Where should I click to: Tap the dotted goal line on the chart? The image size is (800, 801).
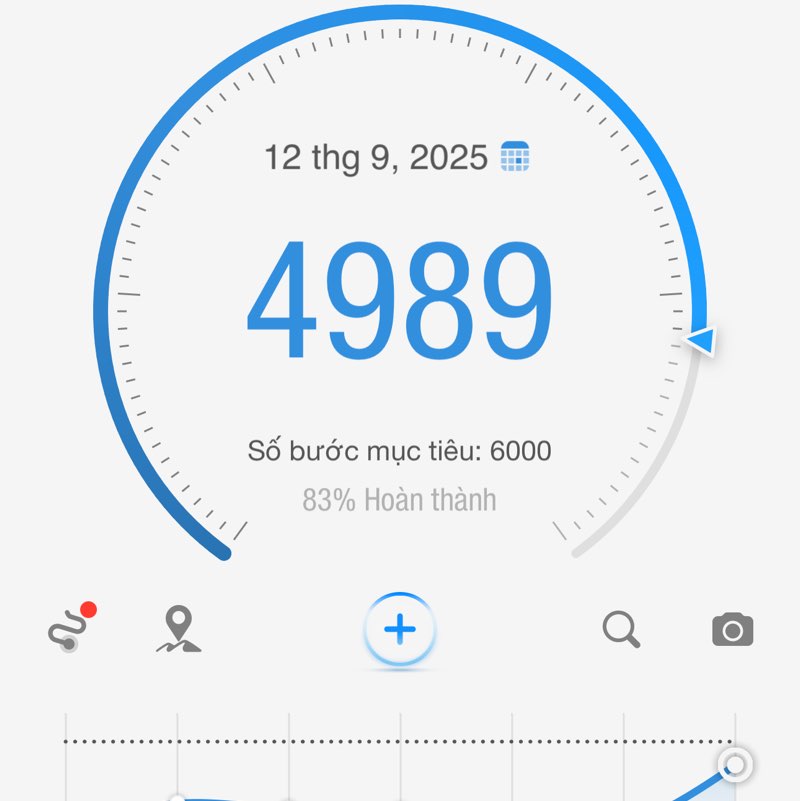click(400, 740)
